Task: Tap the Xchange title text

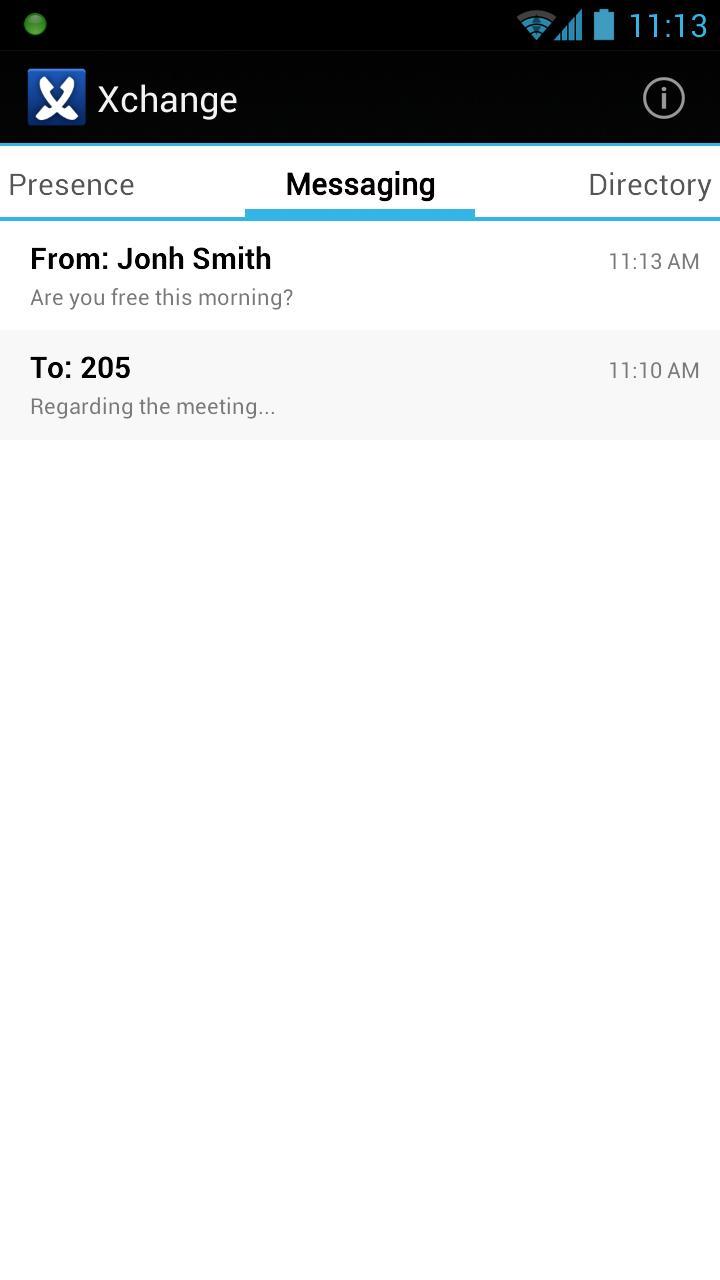Action: pyautogui.click(x=167, y=98)
